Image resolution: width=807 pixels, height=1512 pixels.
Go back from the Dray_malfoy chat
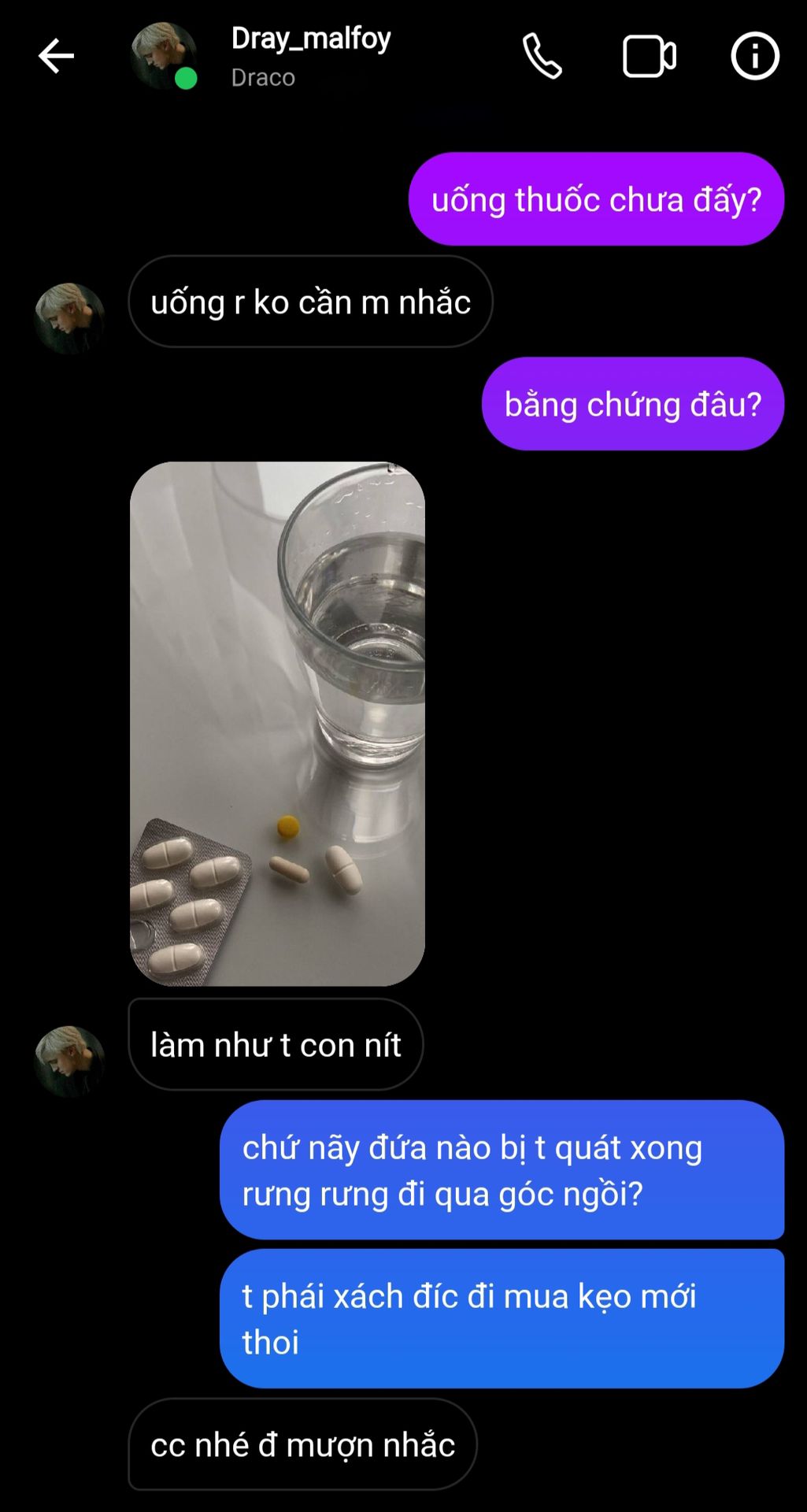(x=56, y=56)
